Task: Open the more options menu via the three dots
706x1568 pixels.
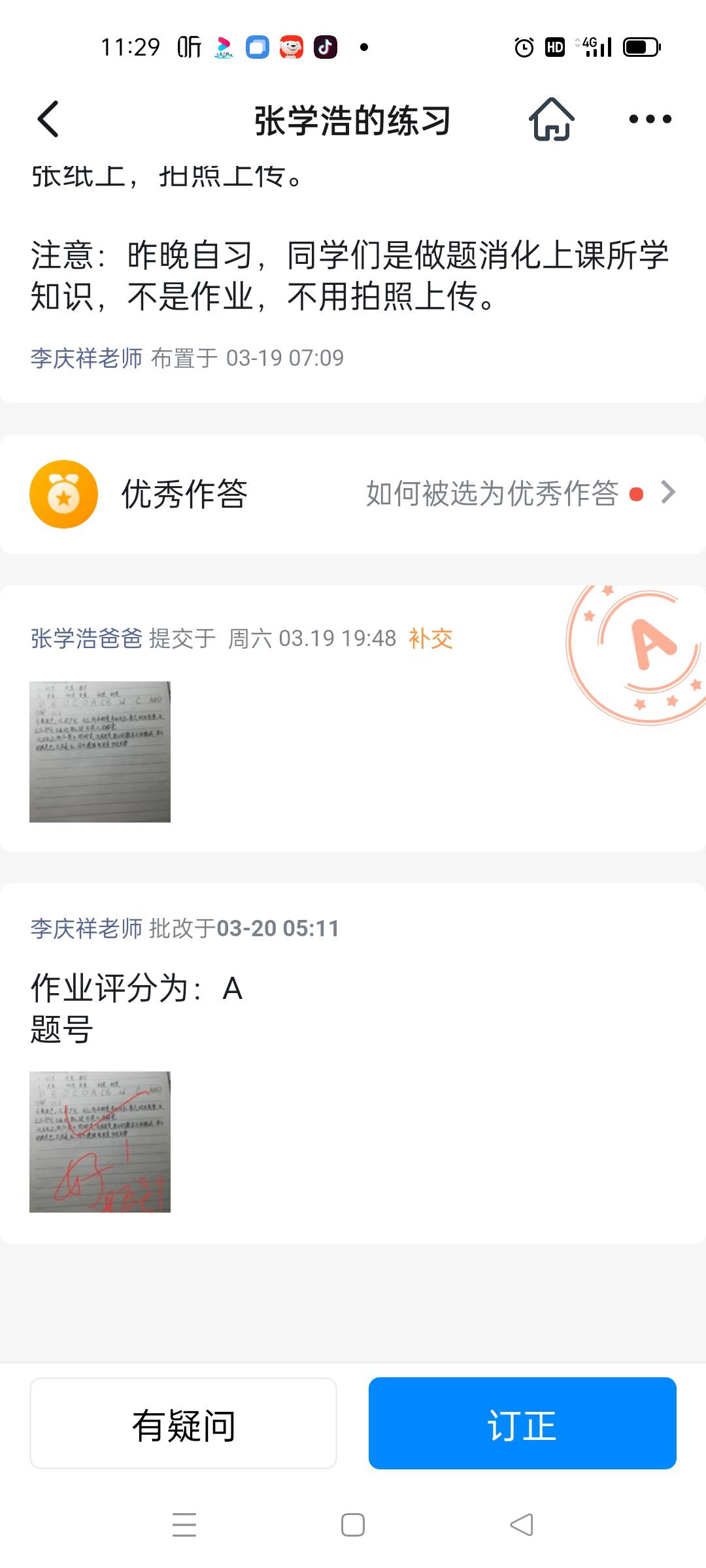Action: (x=649, y=120)
